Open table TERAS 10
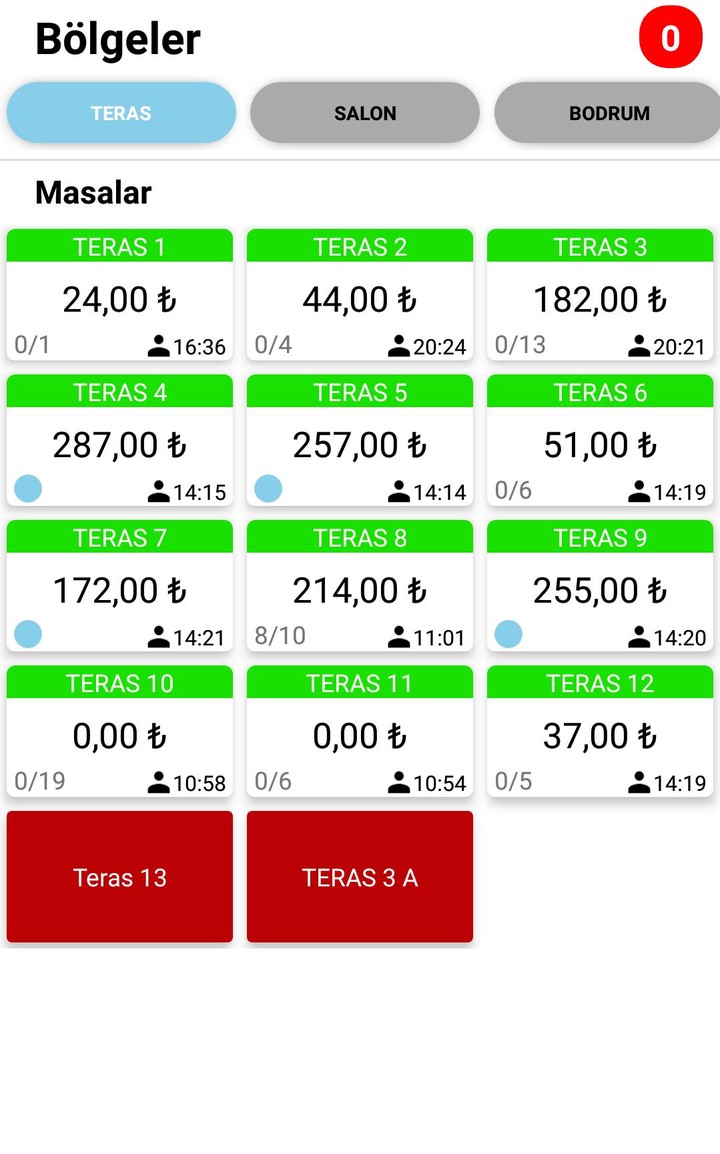The height and width of the screenshot is (1154, 720). coord(120,732)
